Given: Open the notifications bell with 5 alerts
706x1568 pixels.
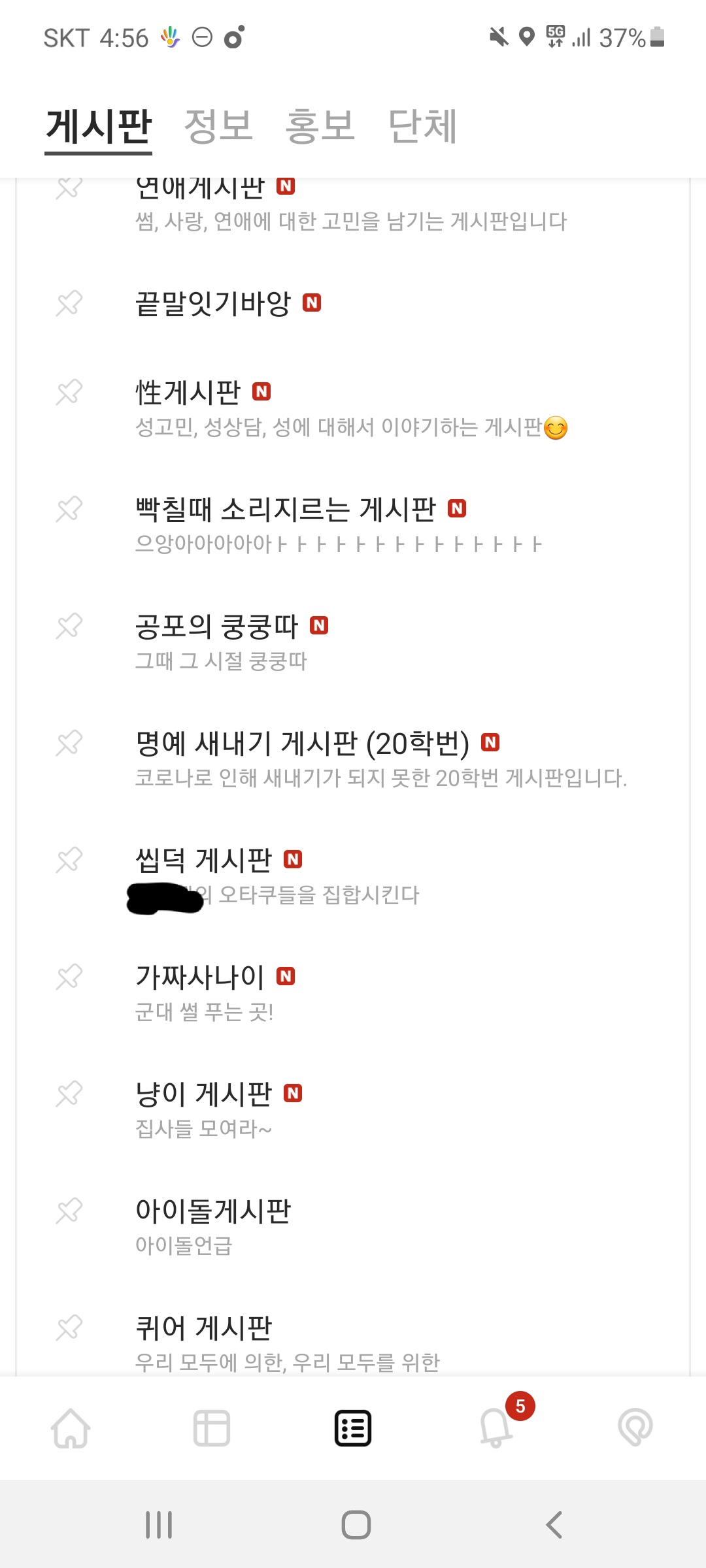Looking at the screenshot, I should (496, 1427).
